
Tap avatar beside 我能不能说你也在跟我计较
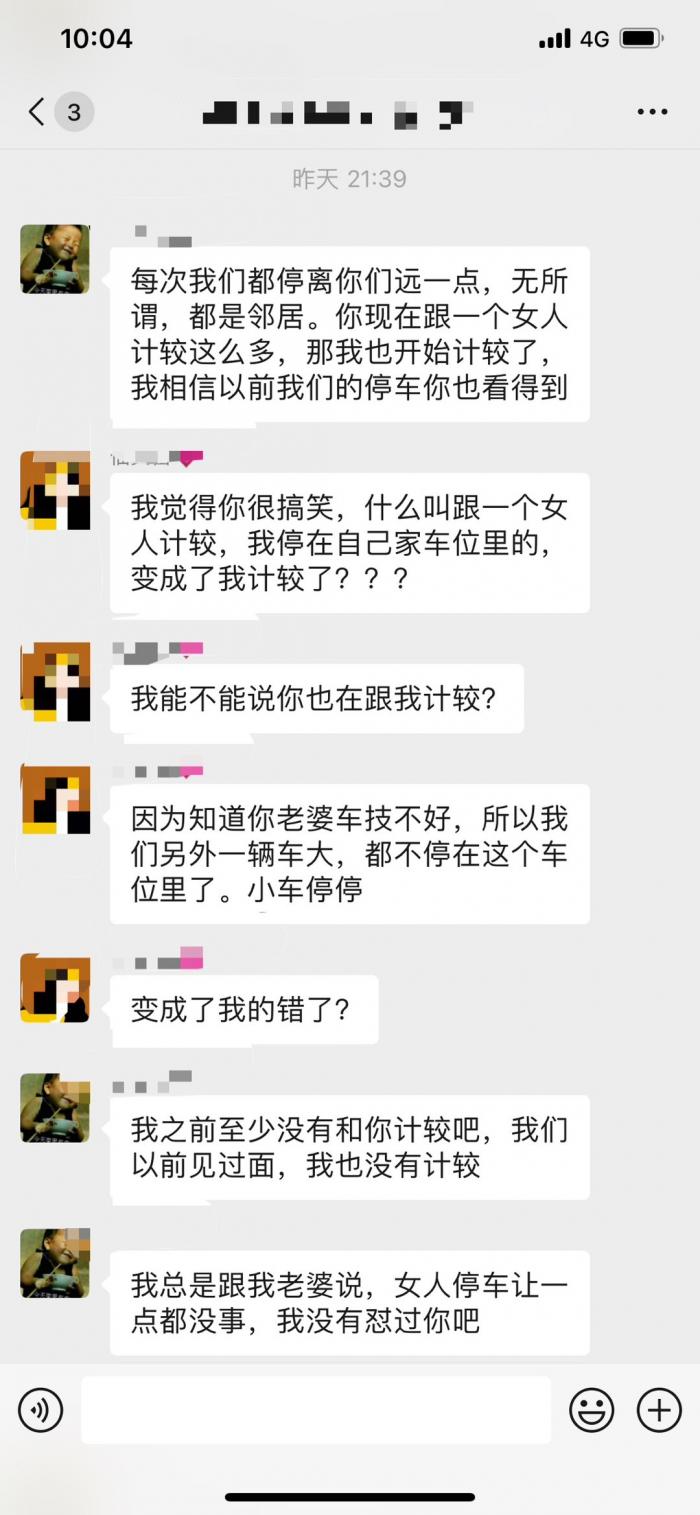click(x=55, y=682)
